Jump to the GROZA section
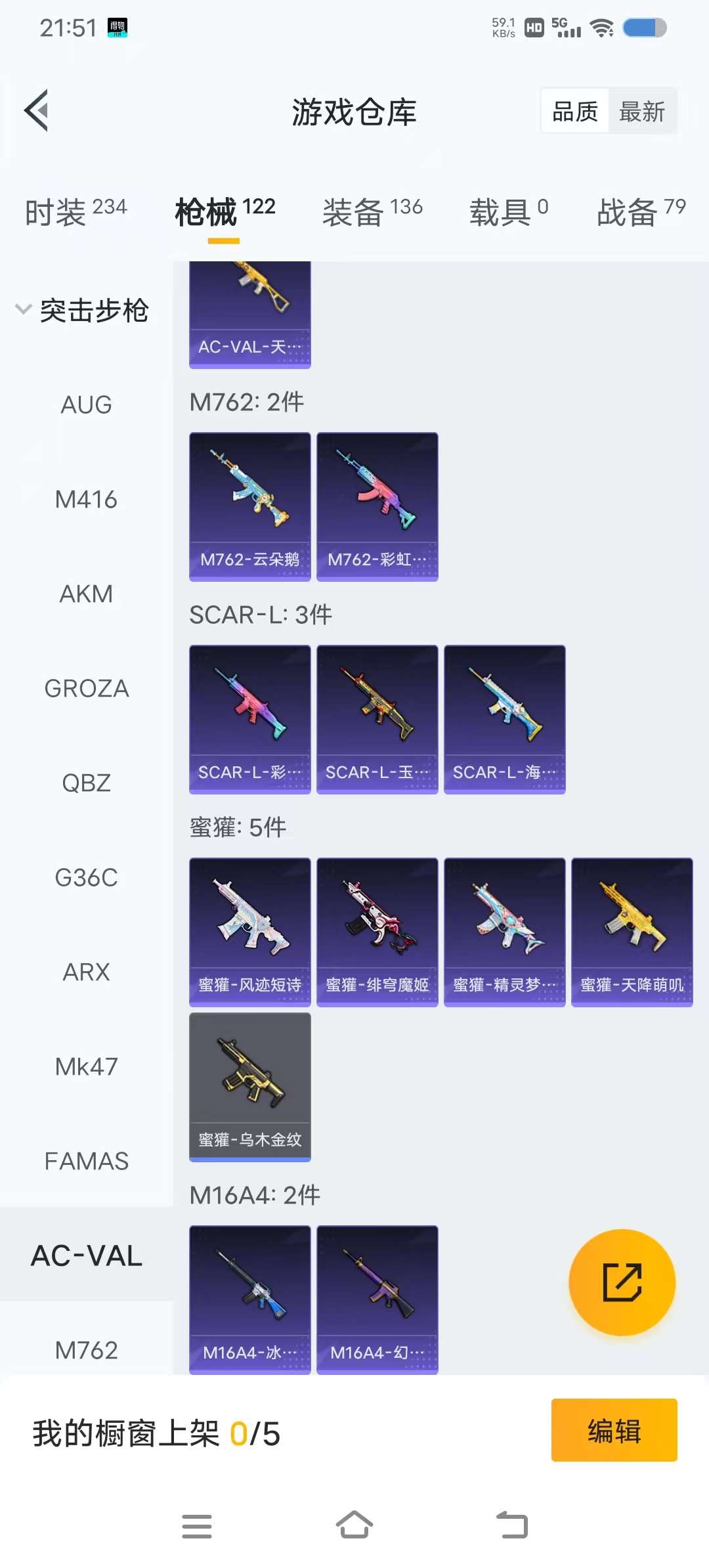This screenshot has width=709, height=1568. pos(86,689)
